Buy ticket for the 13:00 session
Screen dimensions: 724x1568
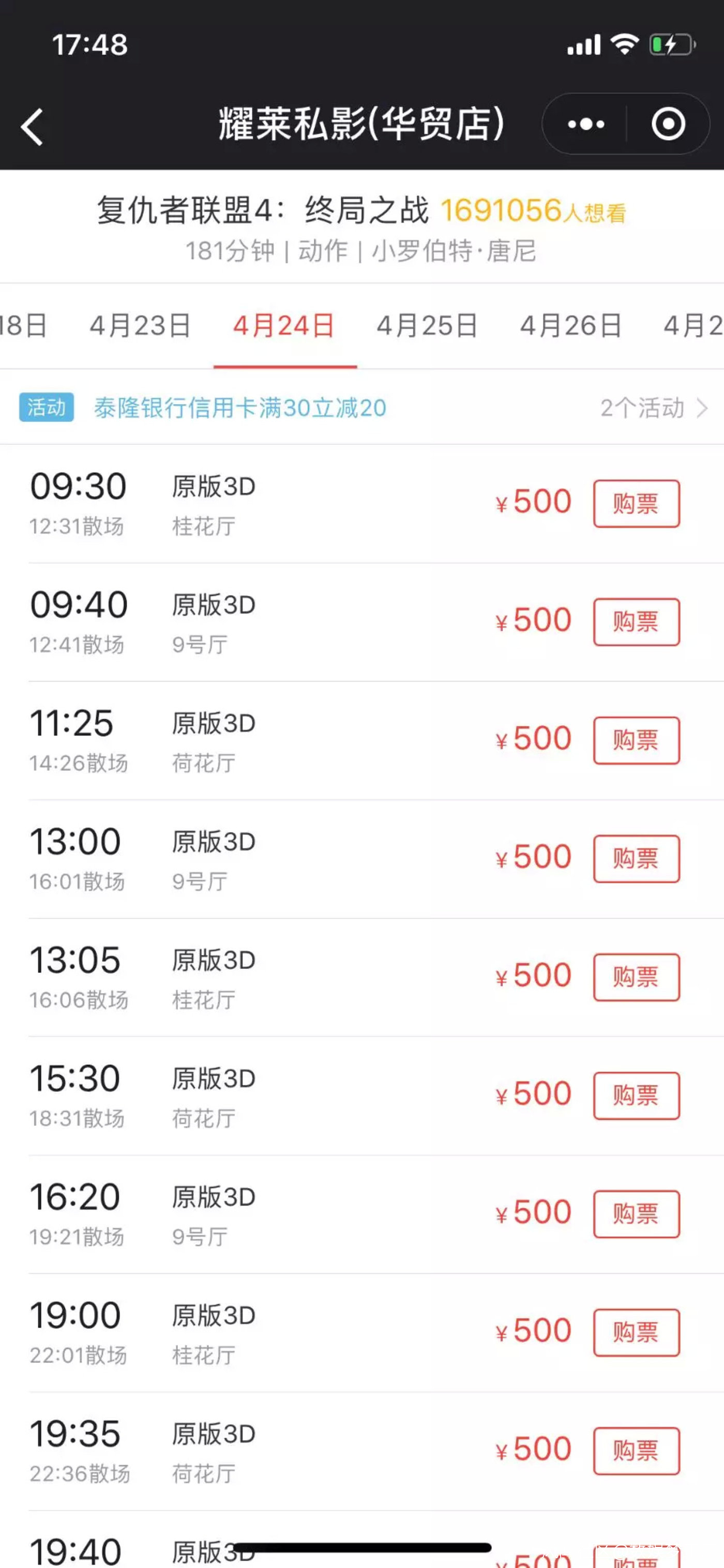636,858
